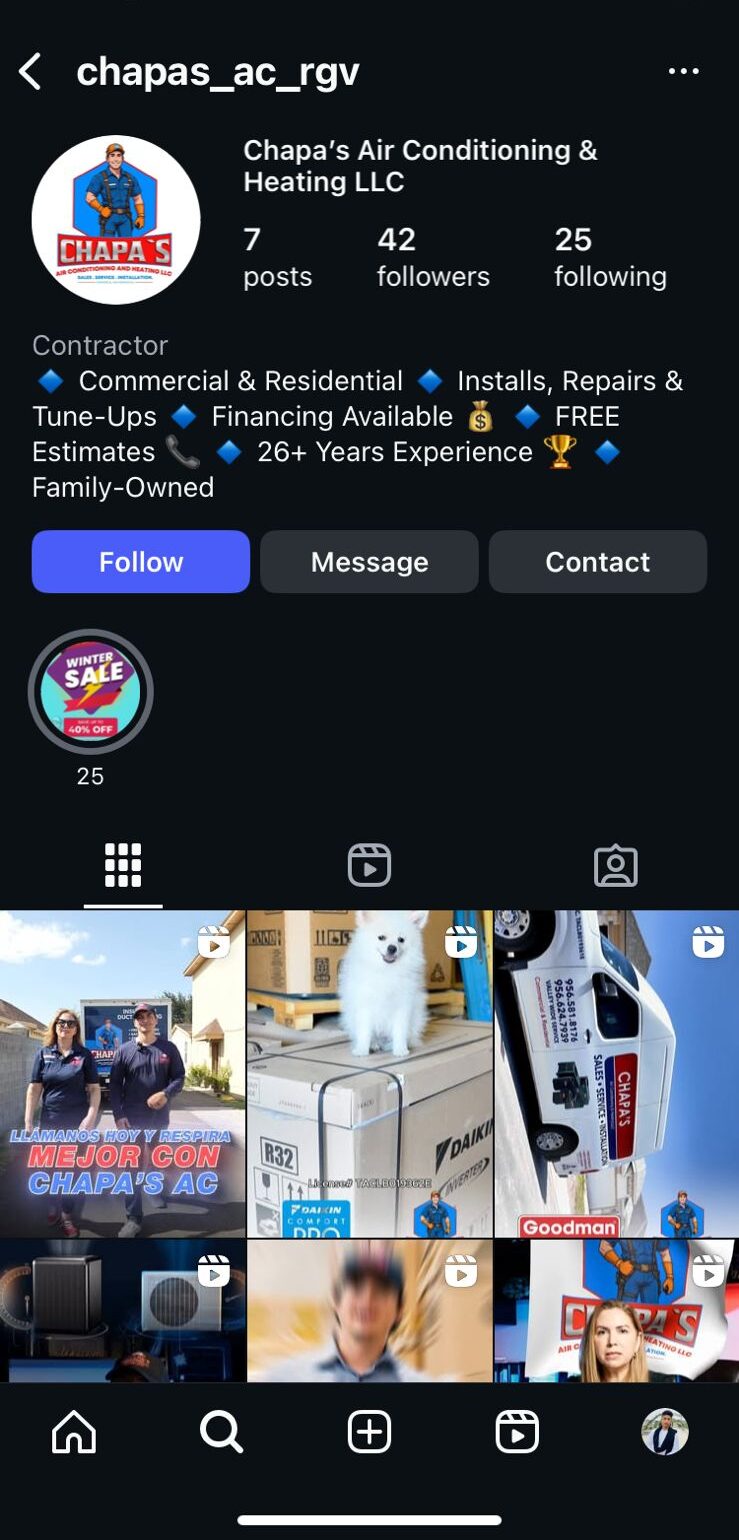739x1540 pixels.
Task: Open the Search and Explore tab
Action: tap(221, 1432)
